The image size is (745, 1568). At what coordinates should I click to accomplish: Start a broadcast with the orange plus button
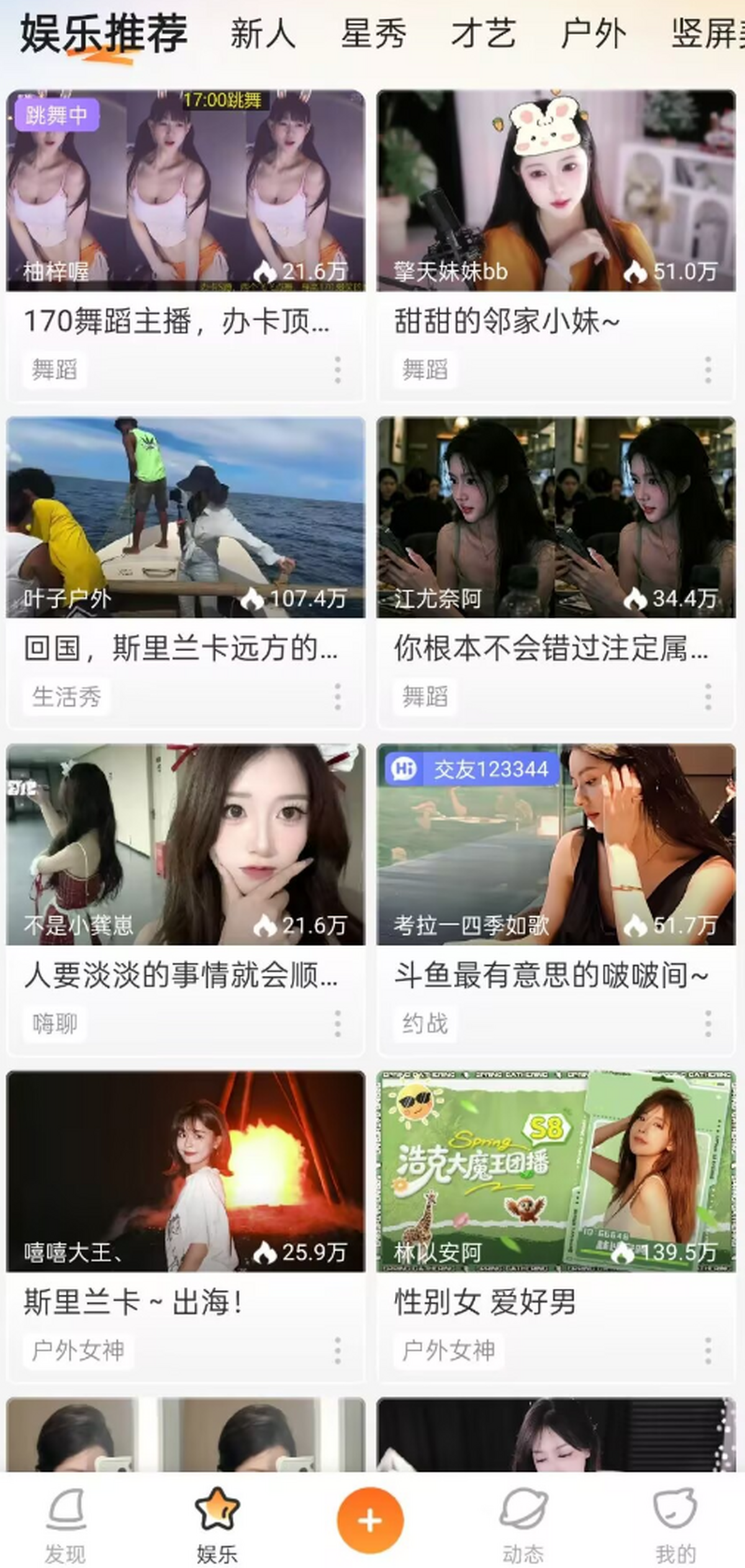(x=370, y=1521)
